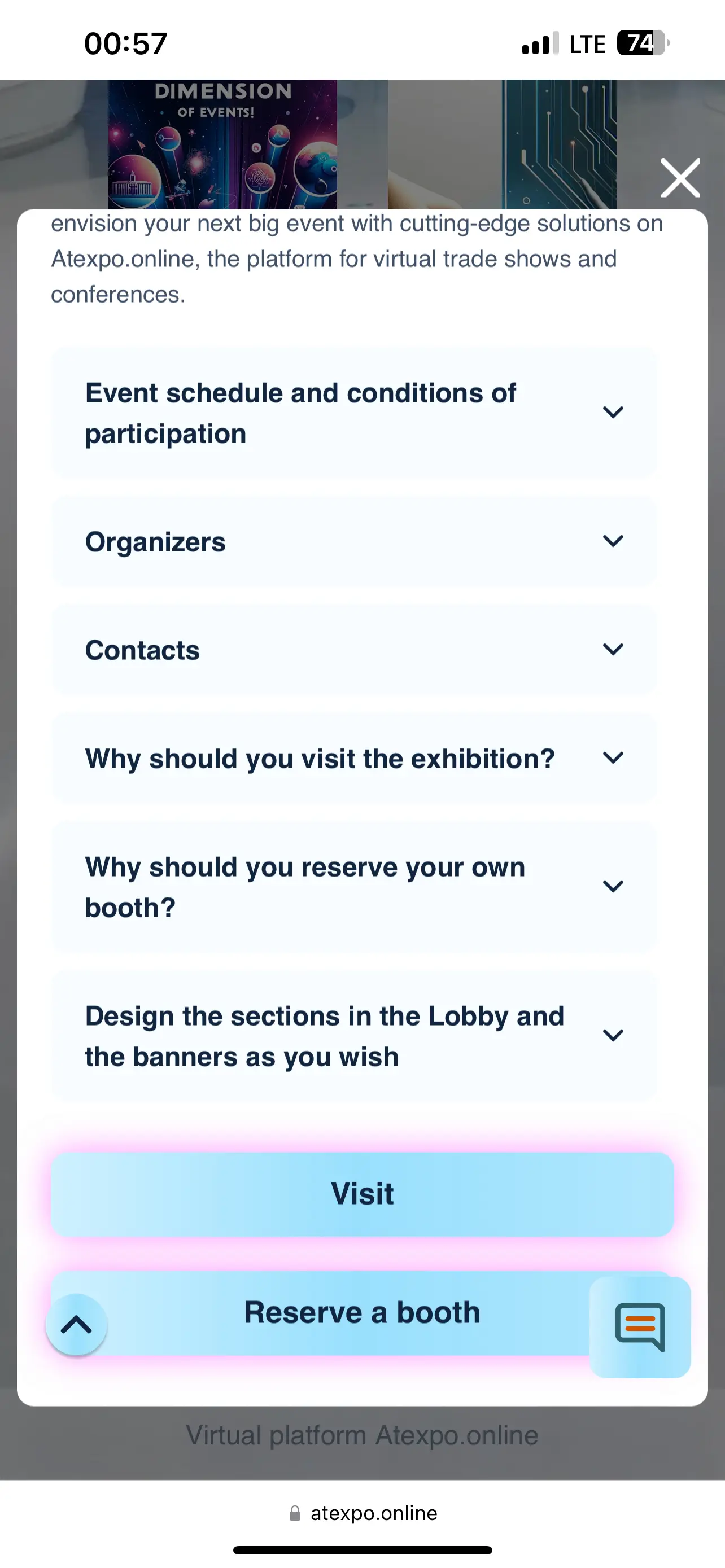
Task: Expand Design the sections in the Lobby
Action: (354, 1035)
